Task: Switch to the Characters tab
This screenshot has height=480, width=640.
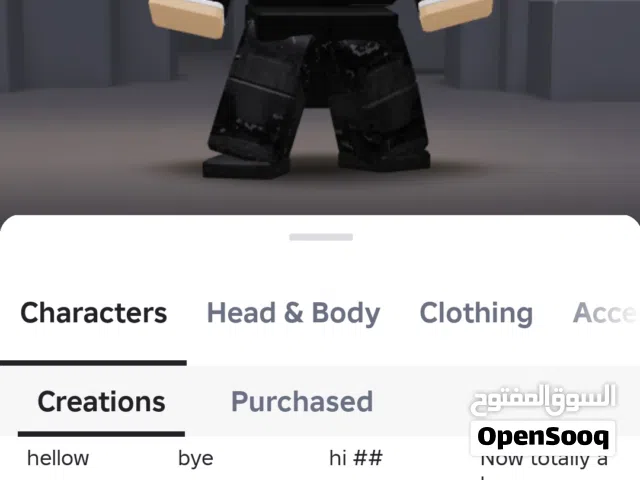Action: pos(93,313)
